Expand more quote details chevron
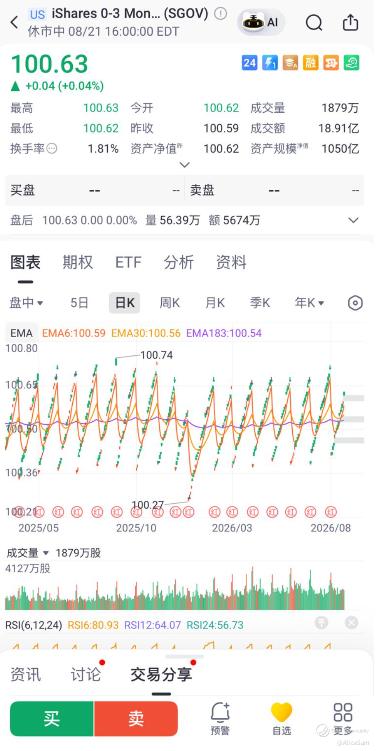 pos(184,165)
